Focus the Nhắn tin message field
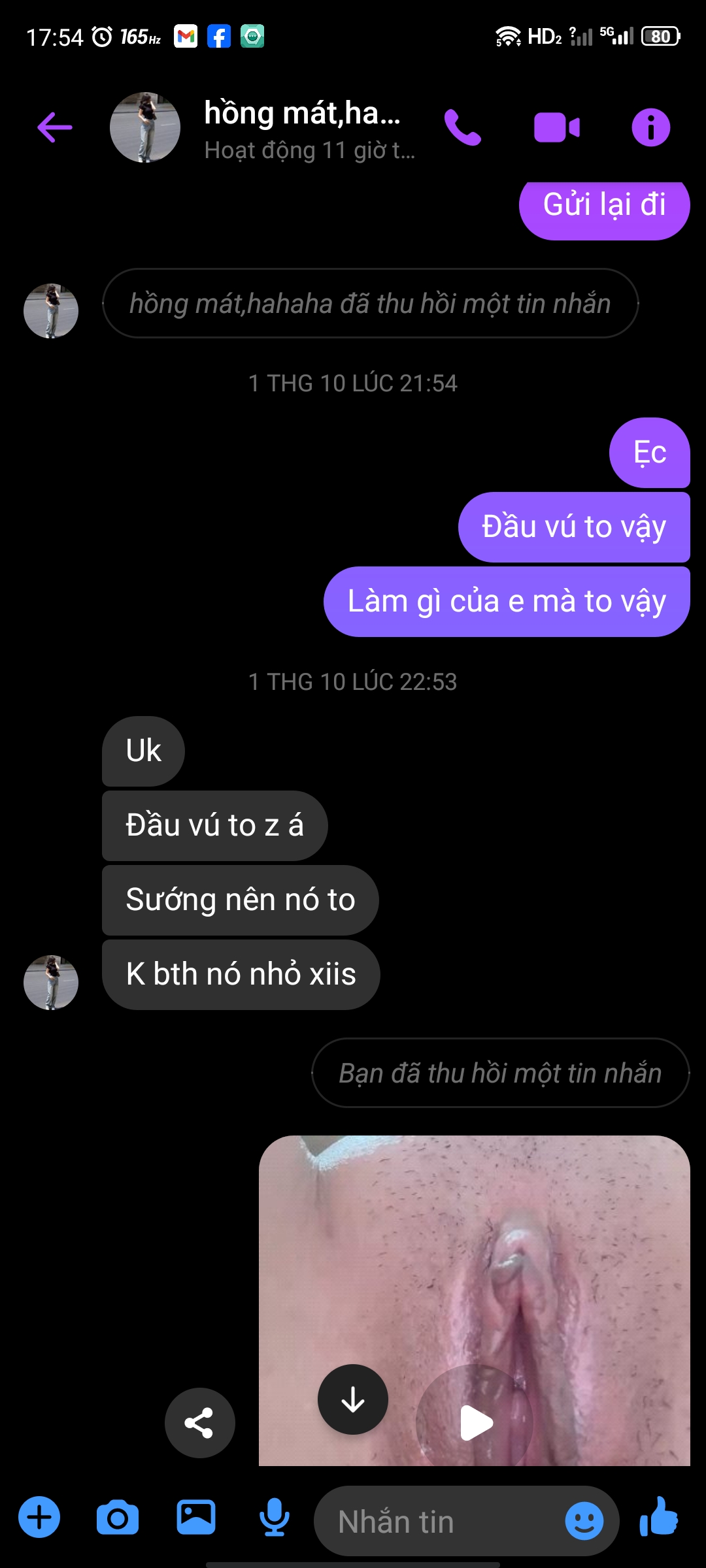 438,1521
